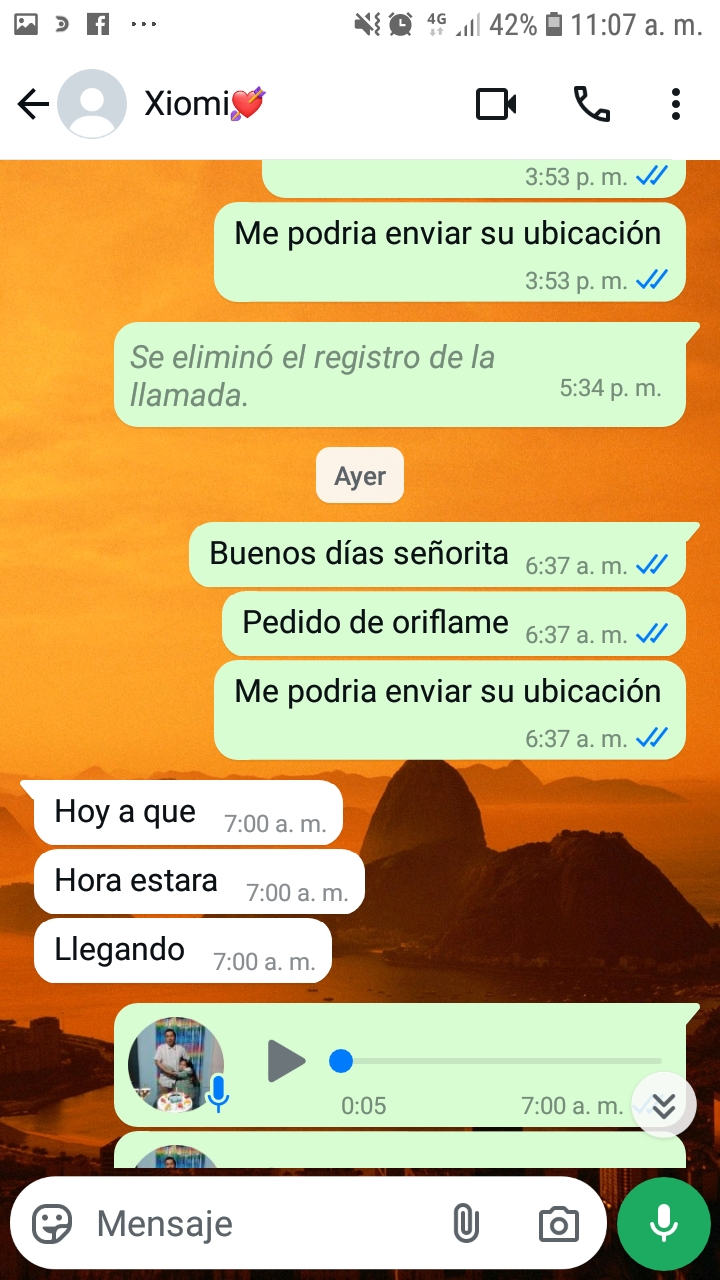Tap the green microphone record button
This screenshot has width=720, height=1280.
664,1223
